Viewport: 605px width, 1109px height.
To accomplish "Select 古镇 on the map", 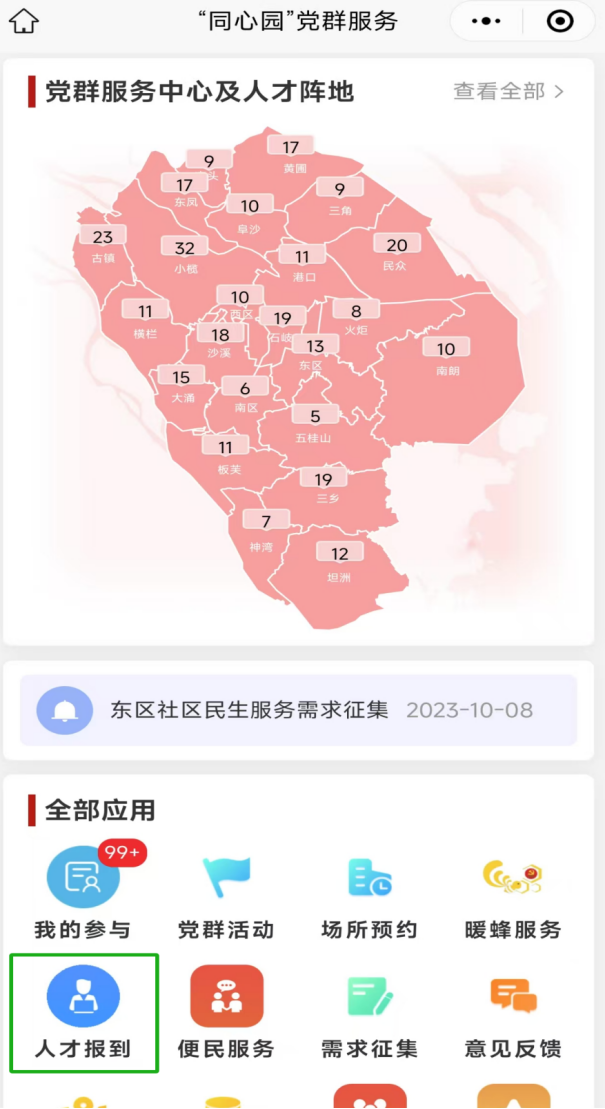I will pyautogui.click(x=103, y=244).
